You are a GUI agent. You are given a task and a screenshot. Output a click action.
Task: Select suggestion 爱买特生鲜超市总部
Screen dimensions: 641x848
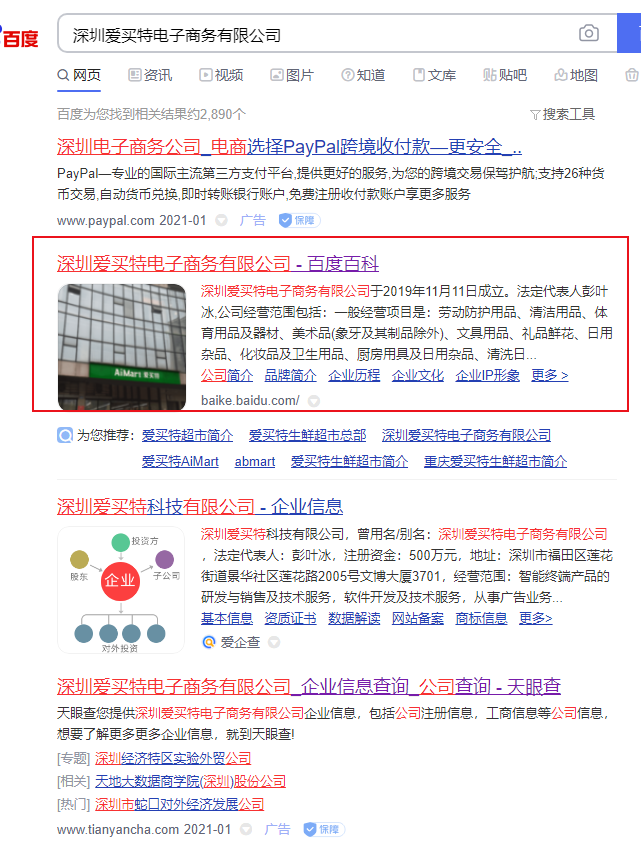point(307,435)
